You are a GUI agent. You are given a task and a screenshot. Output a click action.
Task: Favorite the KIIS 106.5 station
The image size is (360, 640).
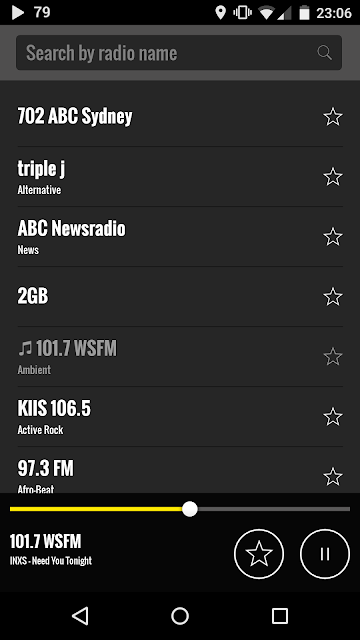[333, 417]
